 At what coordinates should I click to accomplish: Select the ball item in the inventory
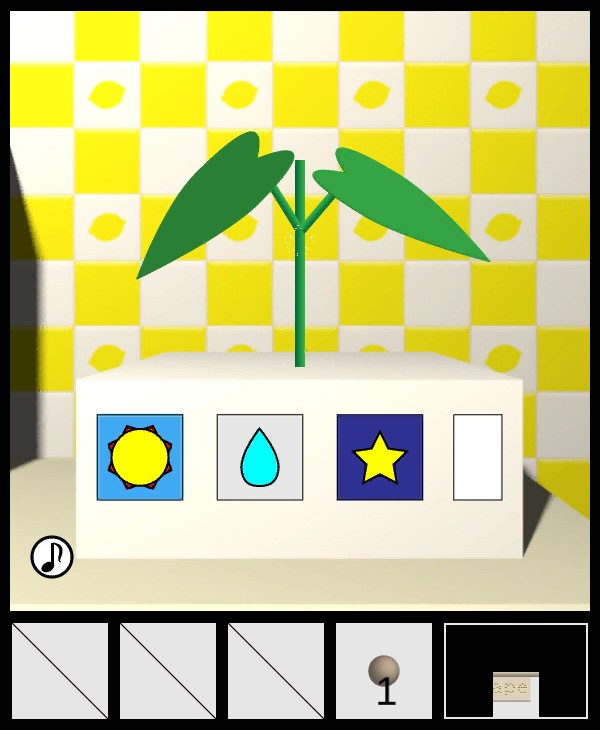click(384, 671)
